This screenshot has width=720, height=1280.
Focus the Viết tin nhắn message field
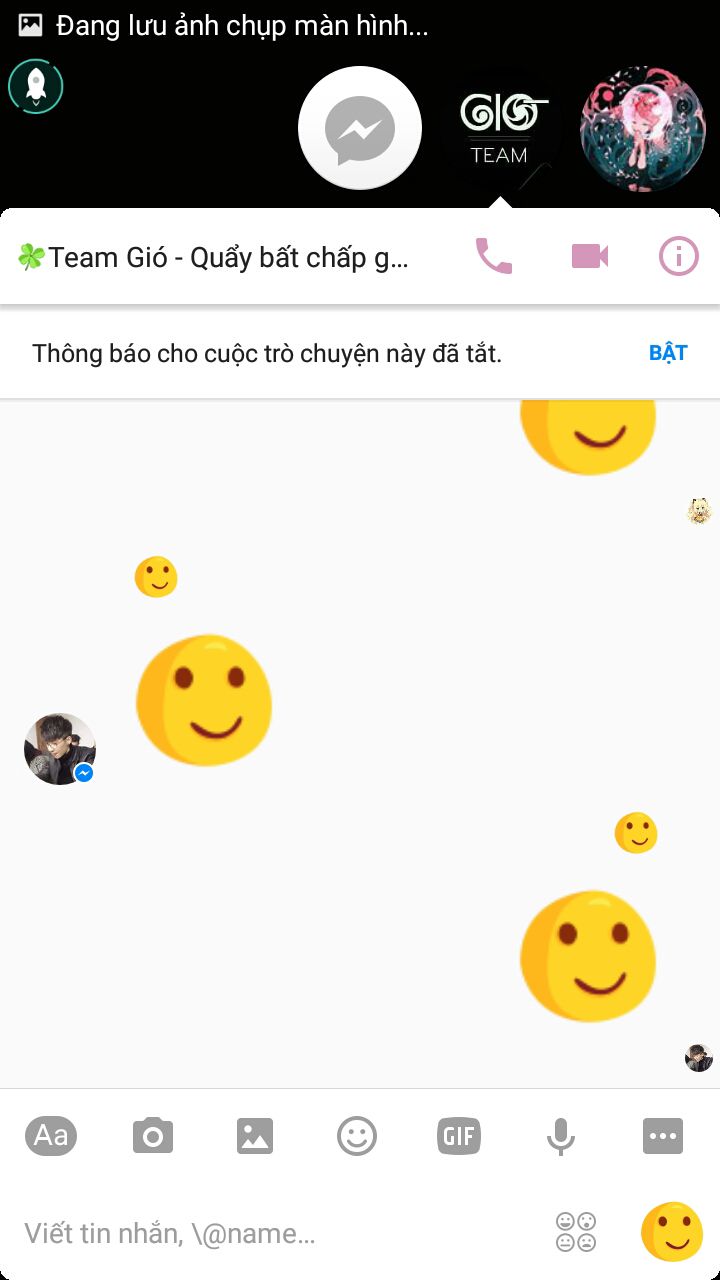(270, 1233)
